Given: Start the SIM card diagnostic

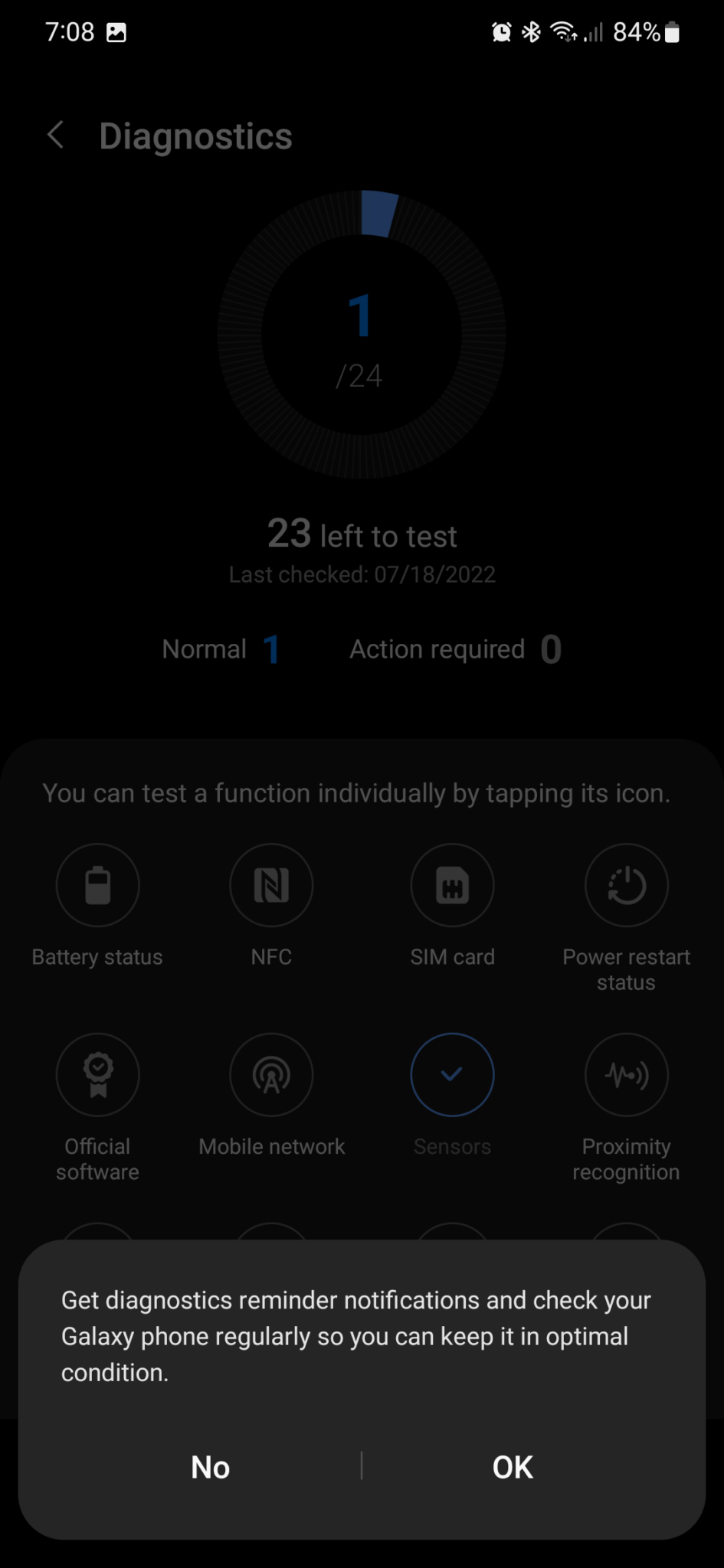Looking at the screenshot, I should pos(452,885).
